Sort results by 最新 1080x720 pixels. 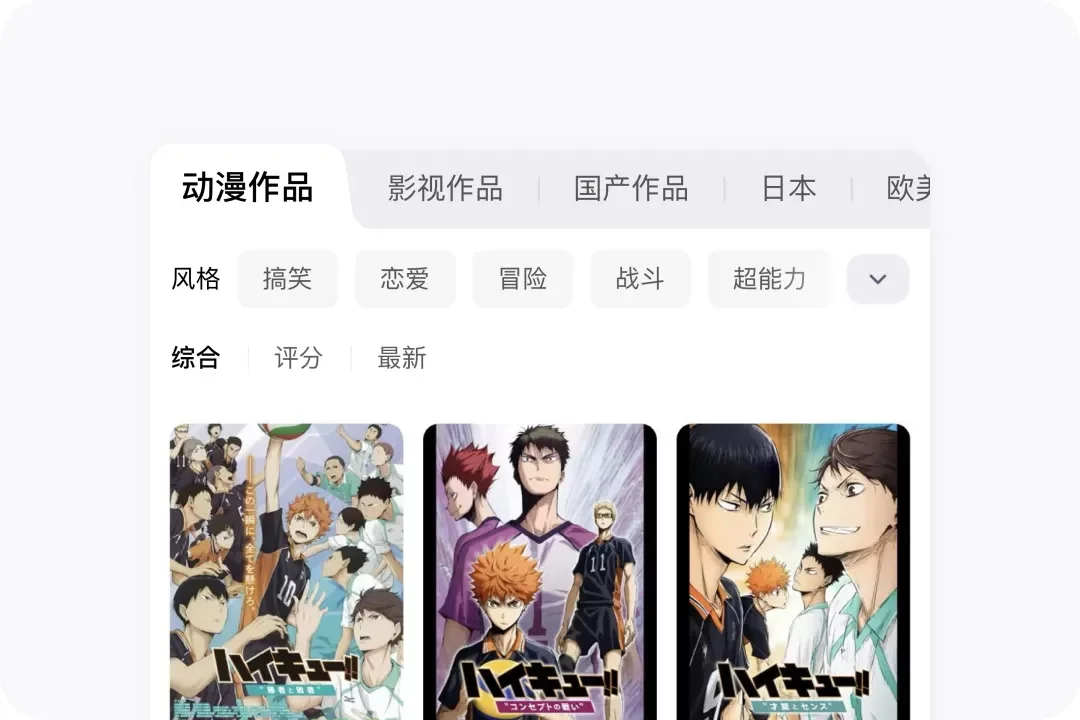(402, 358)
